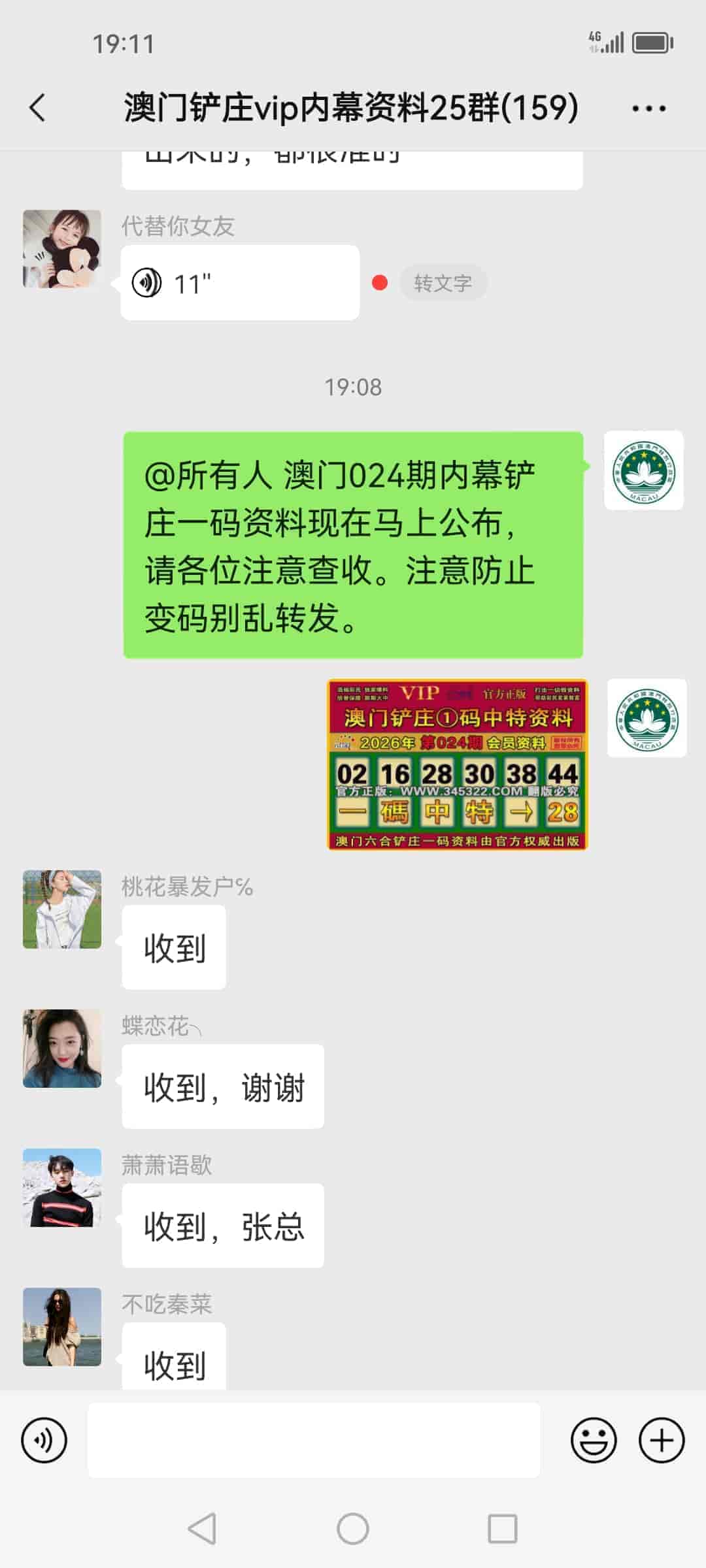The image size is (706, 1568).
Task: Open the VIP lottery numbers image
Action: click(458, 763)
